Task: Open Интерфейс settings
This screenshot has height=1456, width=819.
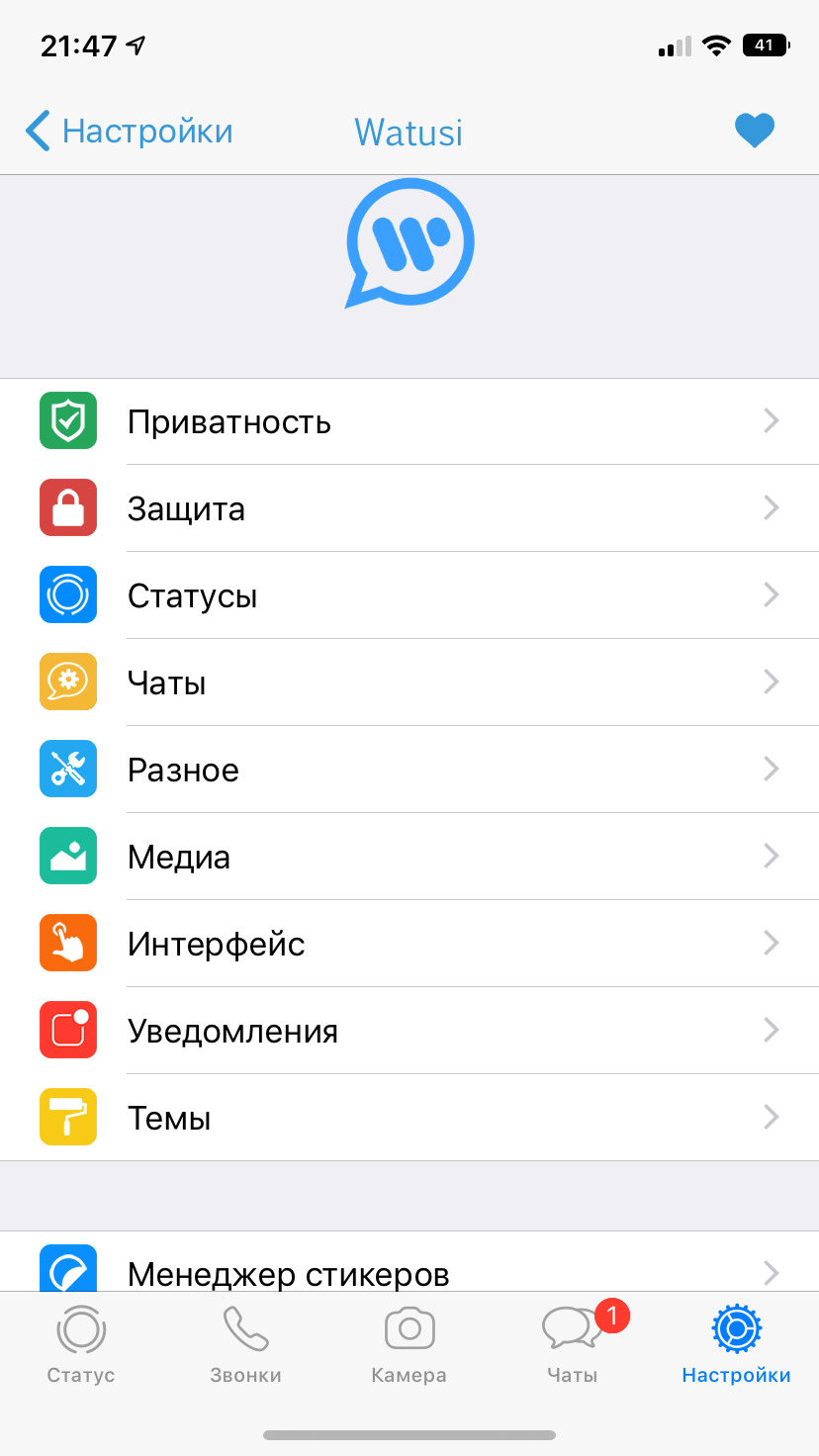Action: point(409,944)
